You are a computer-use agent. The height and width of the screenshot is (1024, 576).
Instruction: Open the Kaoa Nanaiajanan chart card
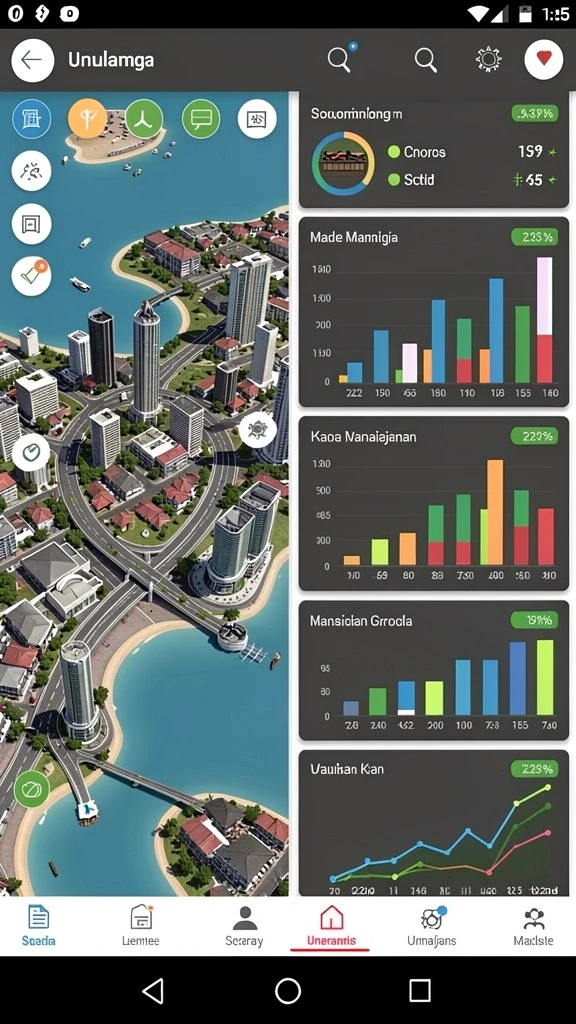point(434,504)
